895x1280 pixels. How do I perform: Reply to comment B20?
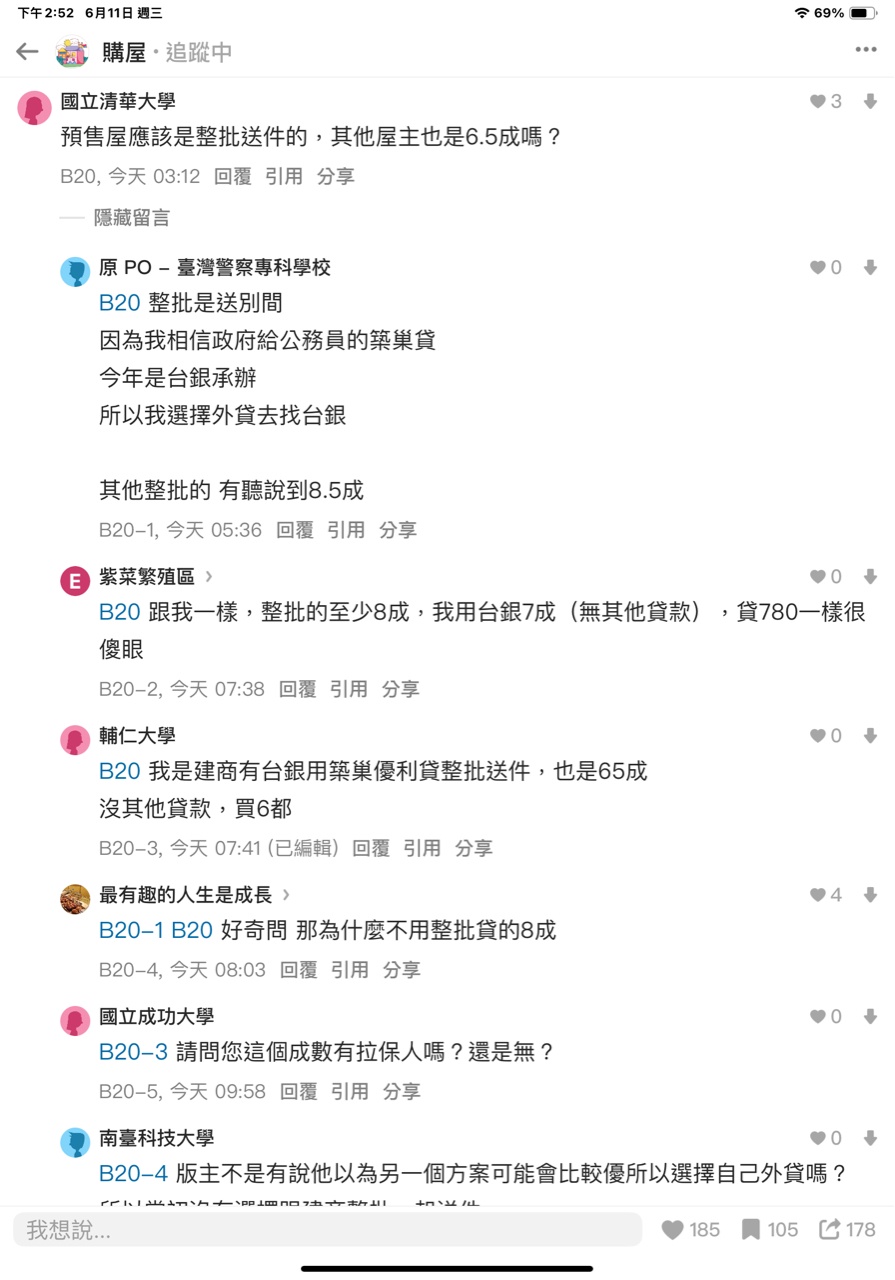point(232,176)
